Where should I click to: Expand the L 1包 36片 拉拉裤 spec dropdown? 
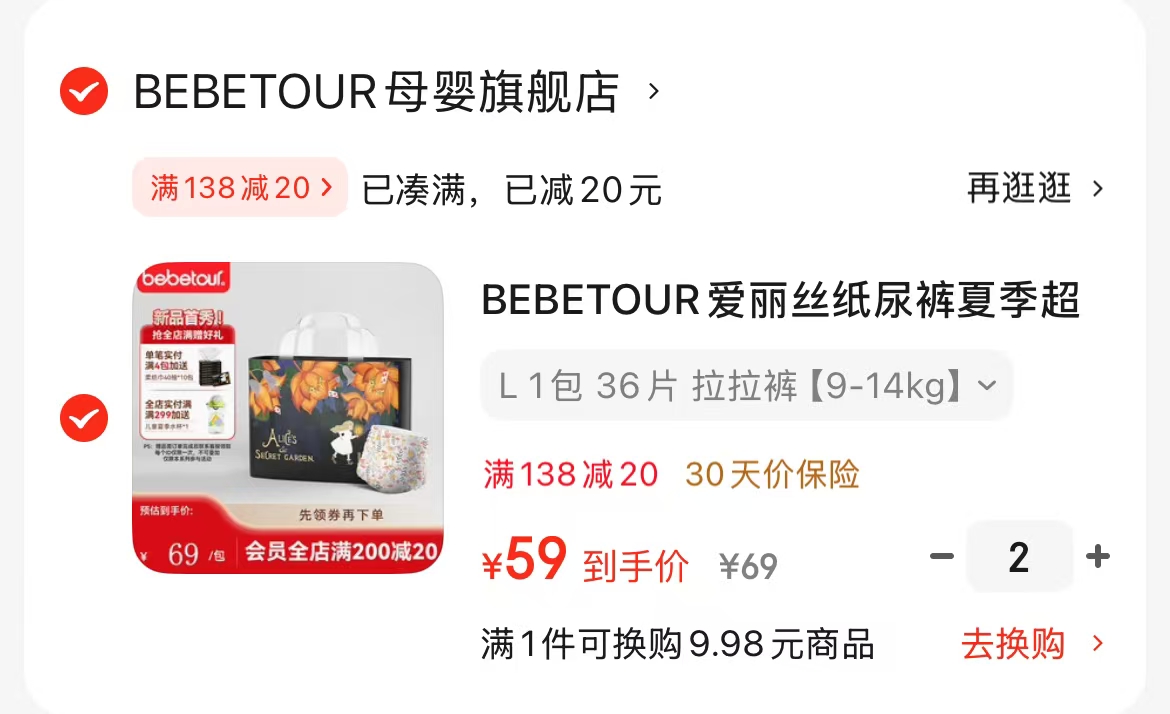click(746, 385)
